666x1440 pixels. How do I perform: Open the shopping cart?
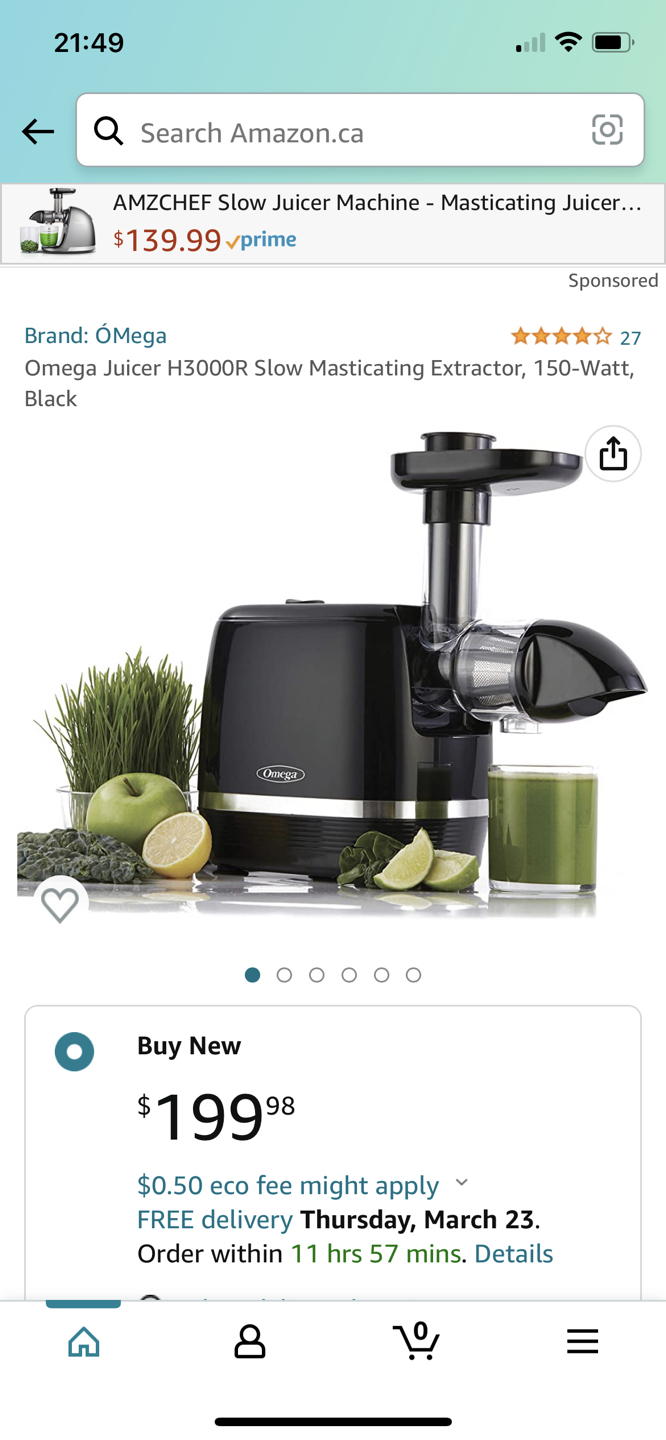point(416,1341)
